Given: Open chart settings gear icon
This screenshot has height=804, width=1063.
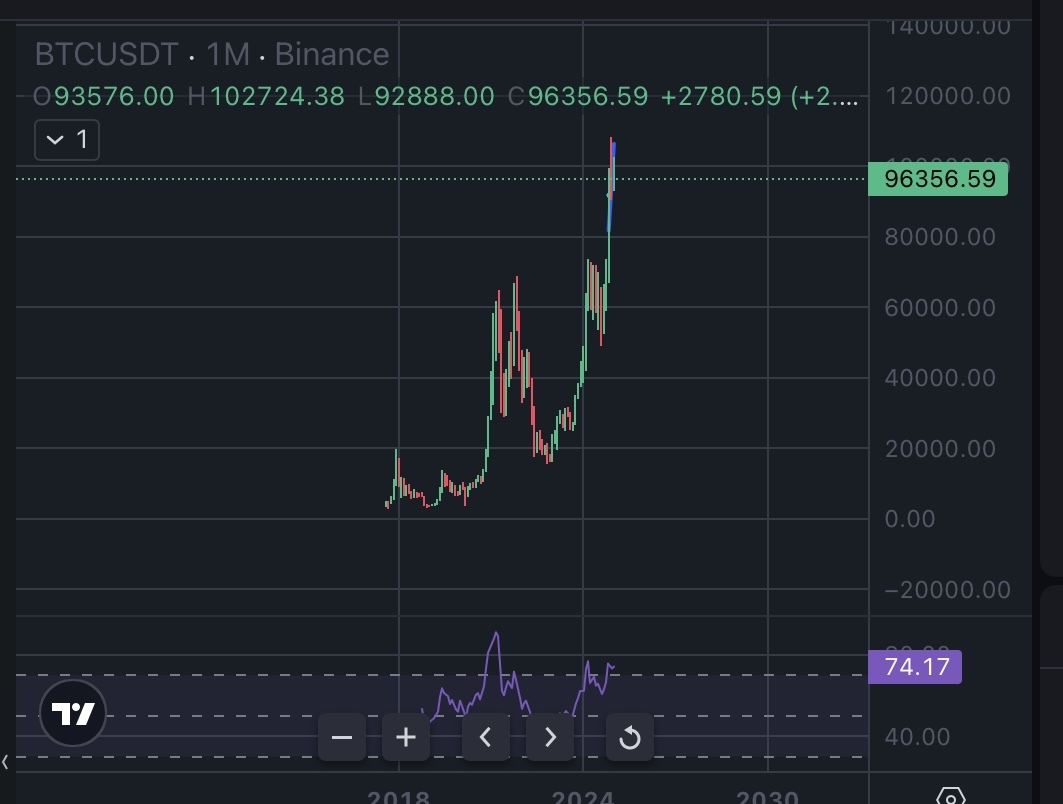Looking at the screenshot, I should (x=950, y=796).
